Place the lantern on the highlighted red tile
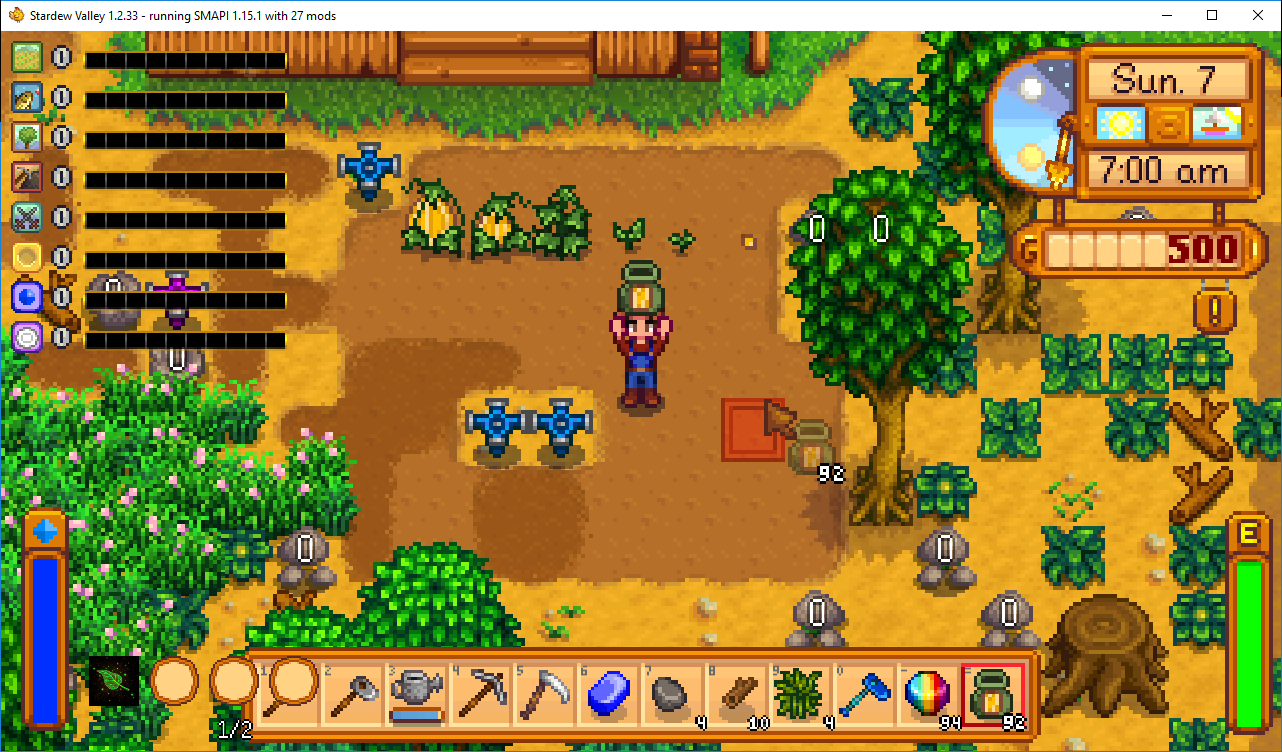Image resolution: width=1282 pixels, height=752 pixels. click(x=751, y=430)
